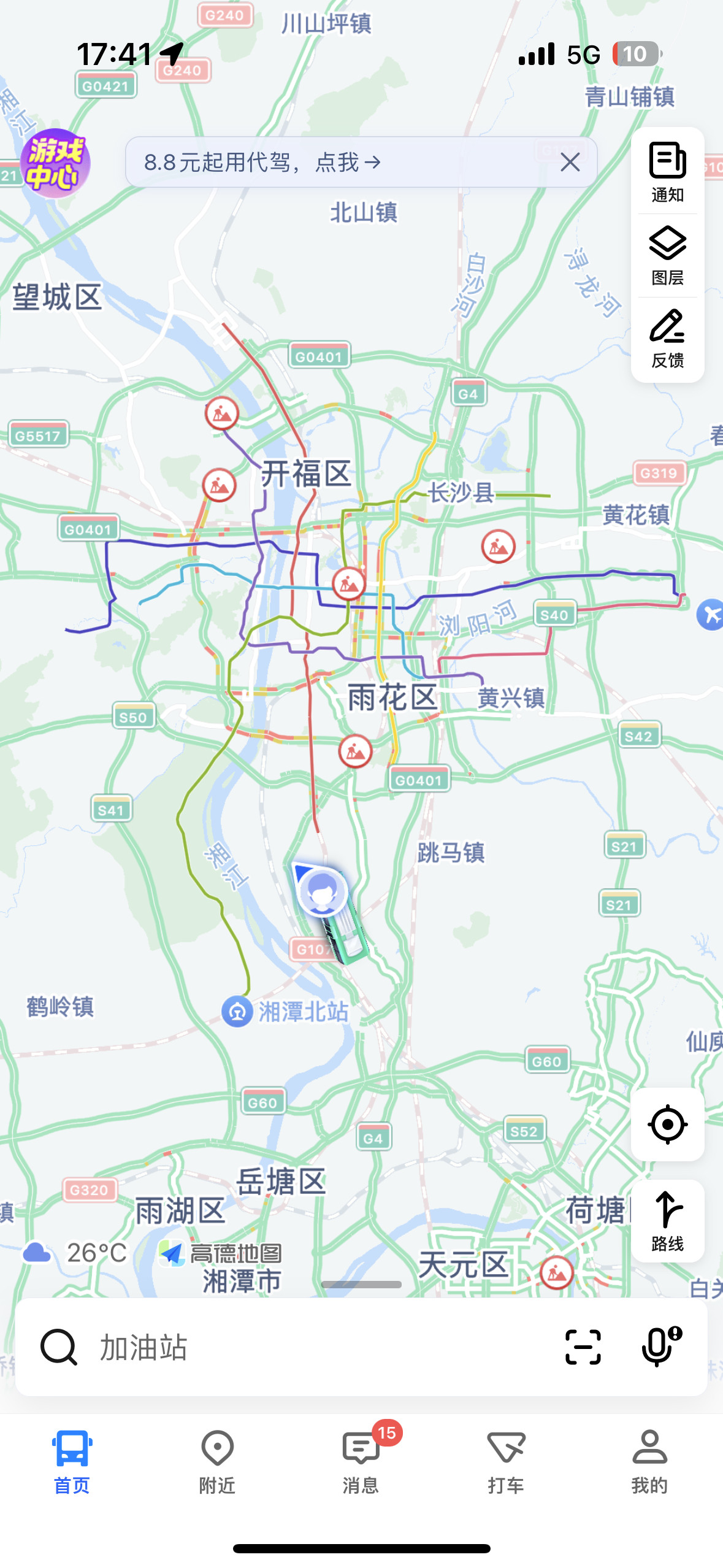Open 通知 notifications
The width and height of the screenshot is (723, 1568).
click(x=667, y=172)
